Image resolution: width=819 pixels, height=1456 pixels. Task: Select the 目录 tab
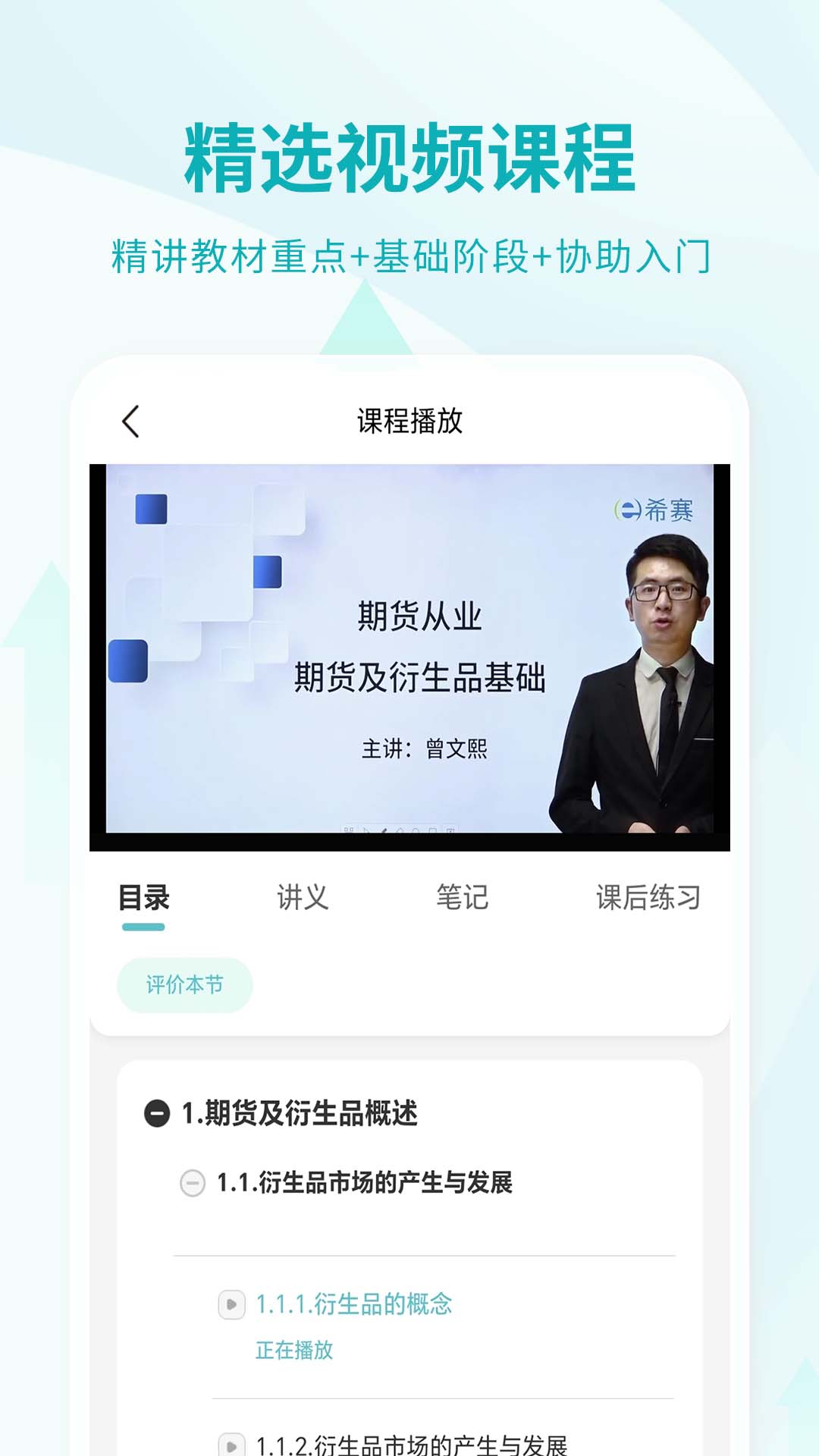(144, 899)
